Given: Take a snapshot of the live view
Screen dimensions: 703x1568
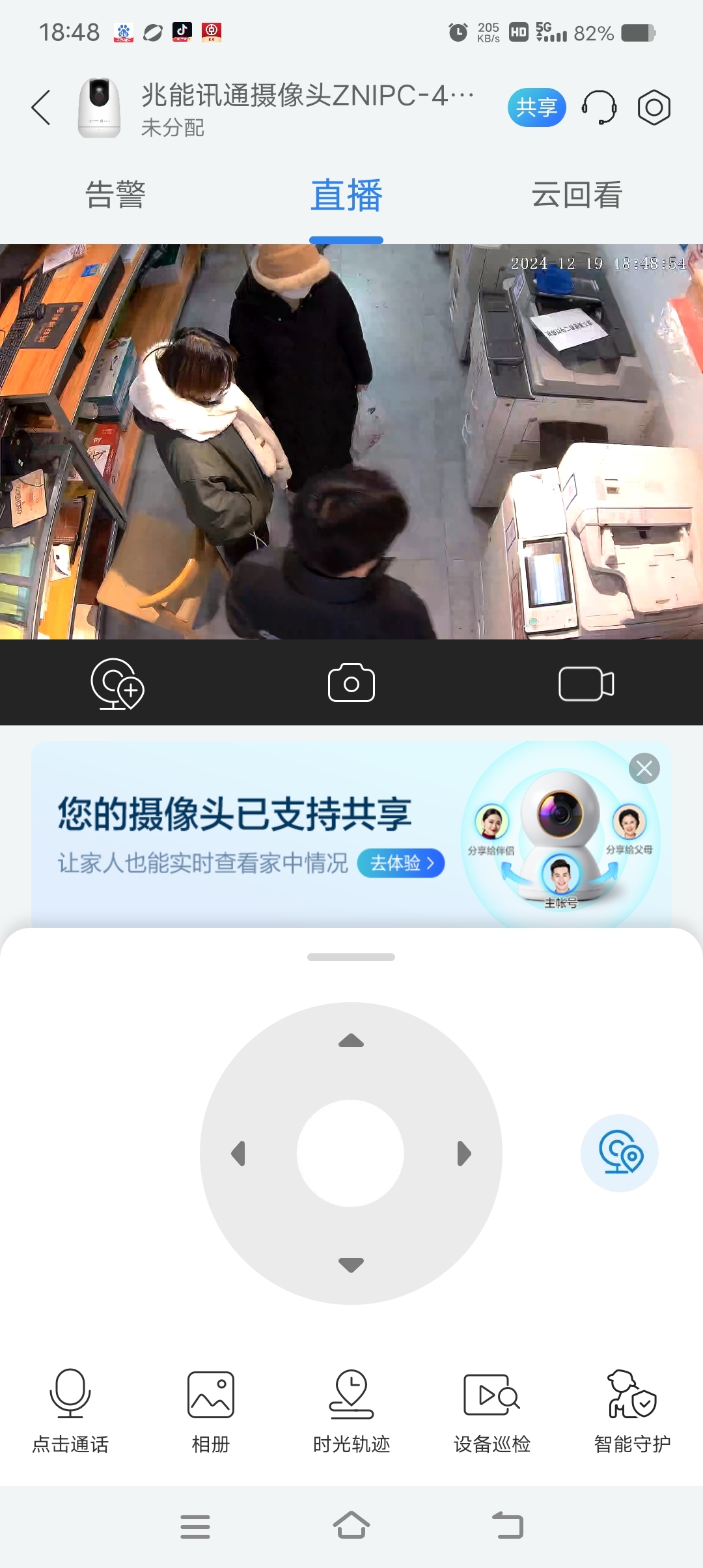Looking at the screenshot, I should (x=351, y=684).
